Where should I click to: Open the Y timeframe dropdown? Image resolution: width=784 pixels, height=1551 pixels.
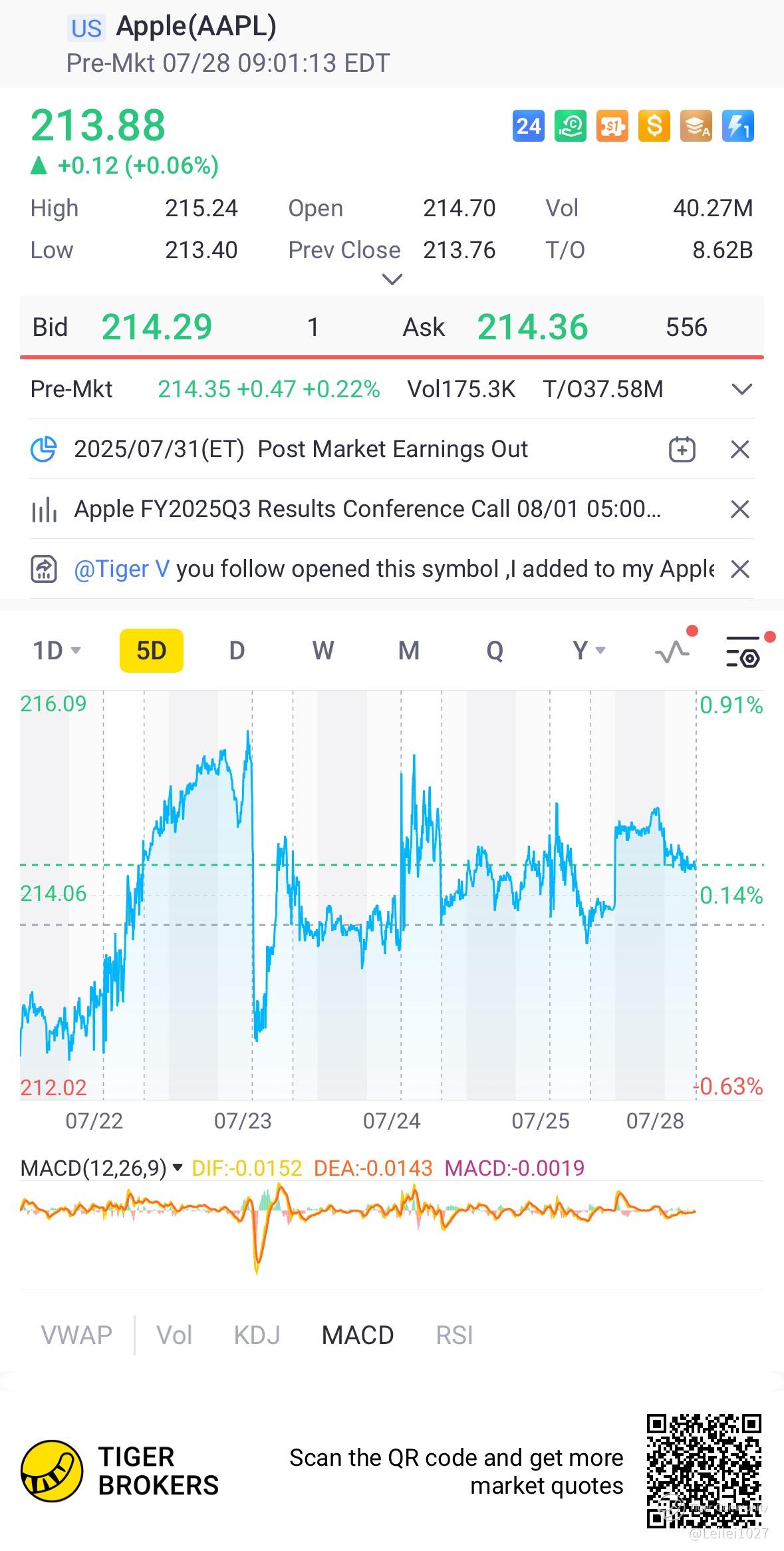coord(588,650)
